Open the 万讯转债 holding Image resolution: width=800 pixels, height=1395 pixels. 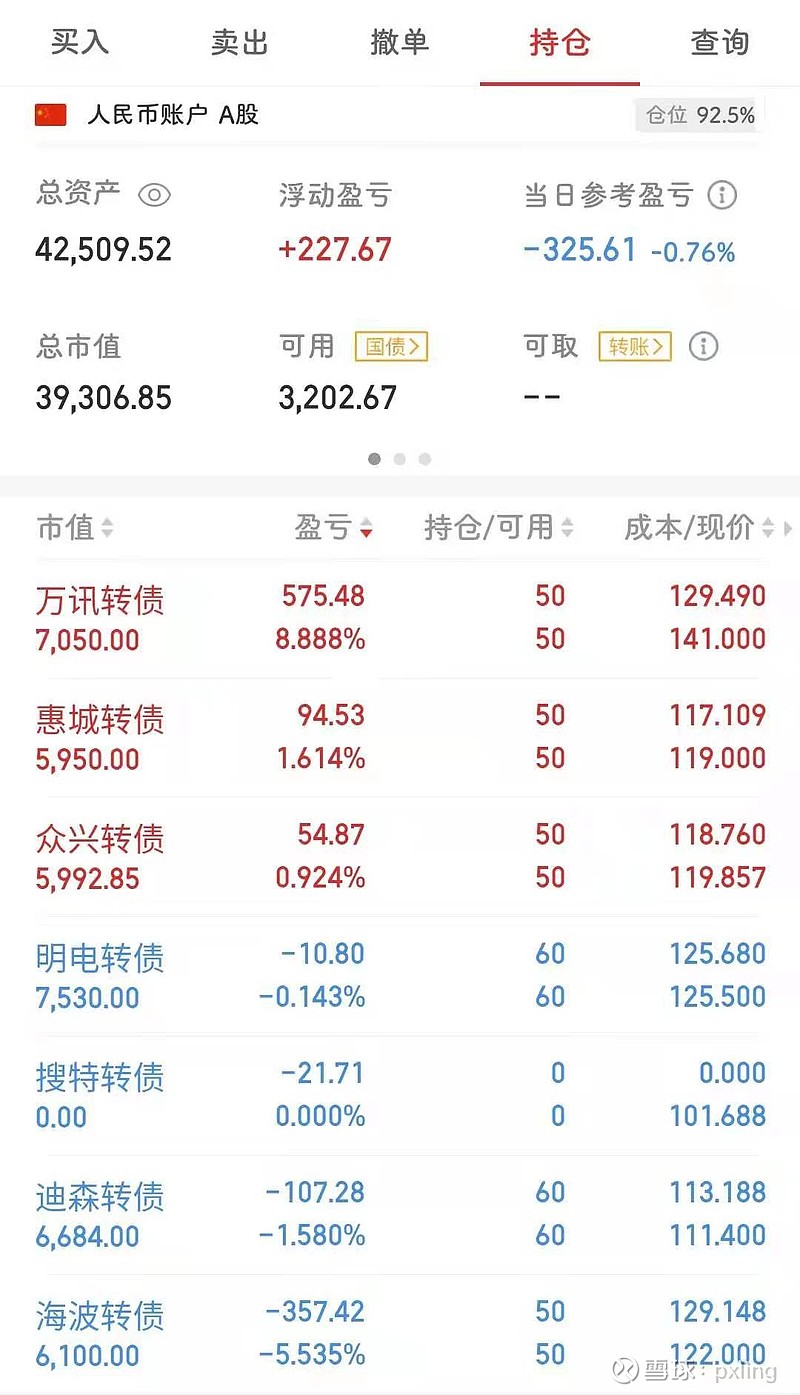[400, 618]
